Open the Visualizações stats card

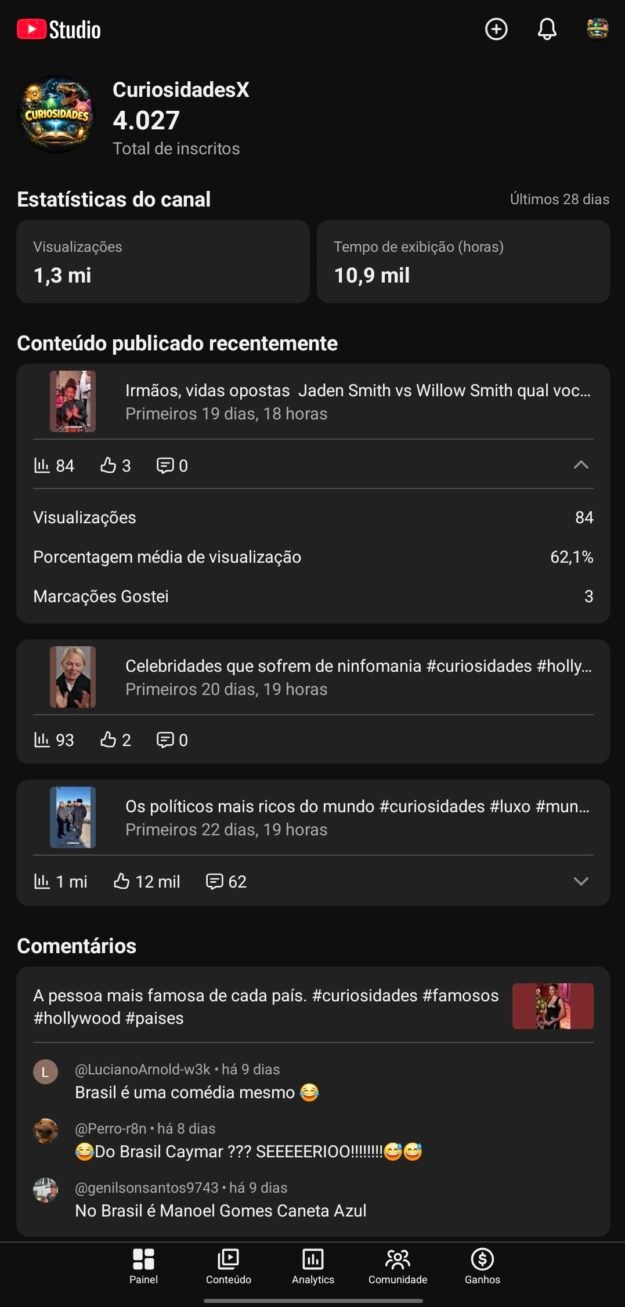click(x=162, y=261)
